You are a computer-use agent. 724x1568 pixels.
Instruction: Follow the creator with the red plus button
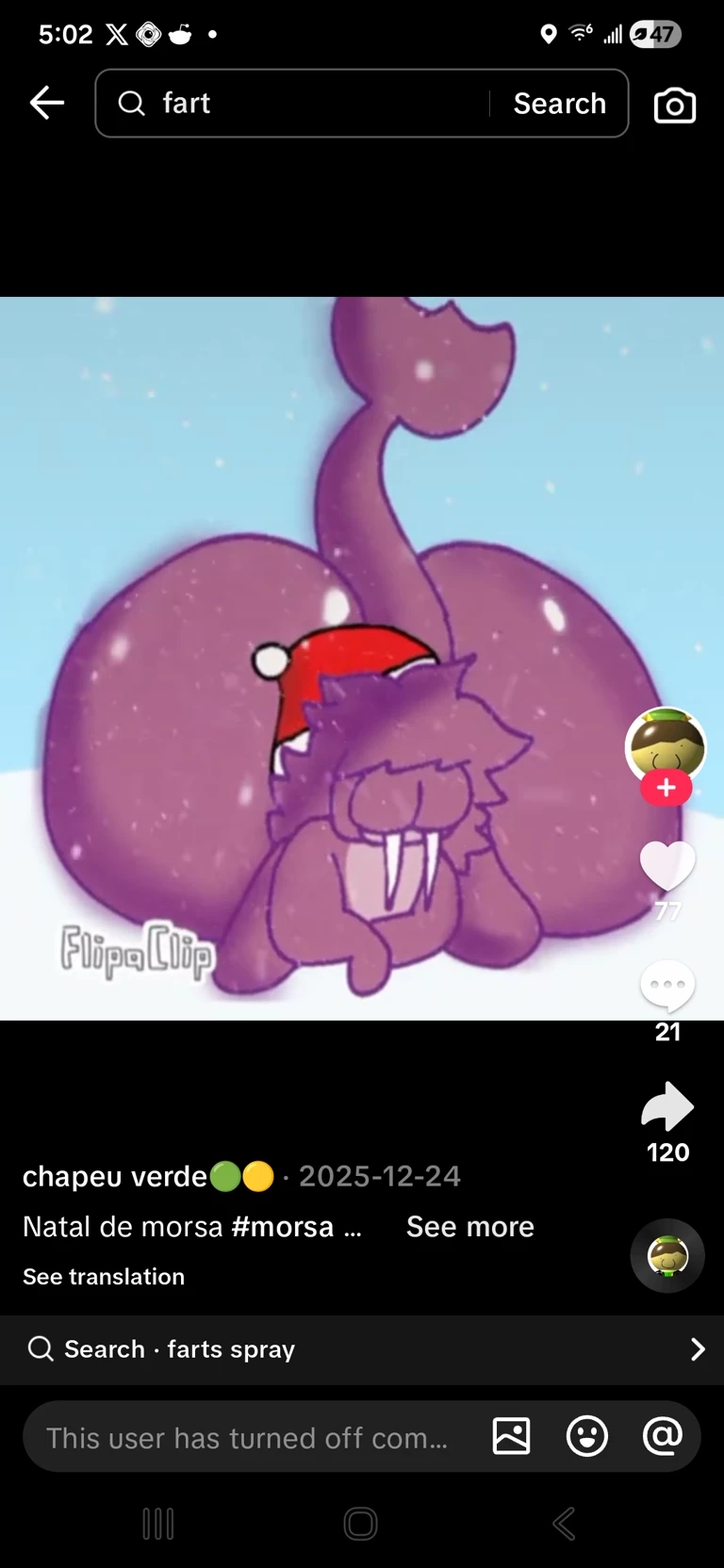click(666, 788)
